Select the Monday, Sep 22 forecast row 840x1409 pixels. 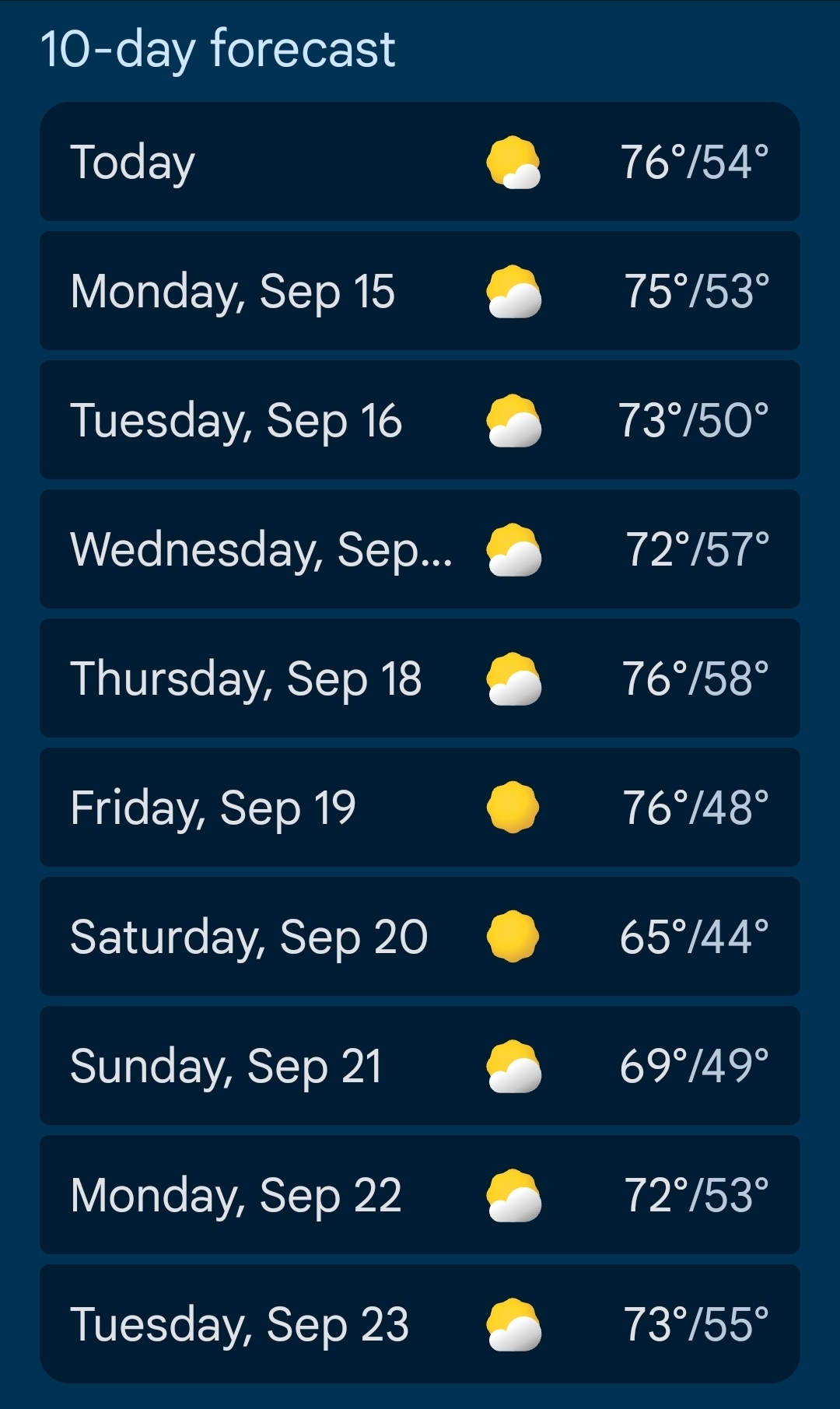420,1195
